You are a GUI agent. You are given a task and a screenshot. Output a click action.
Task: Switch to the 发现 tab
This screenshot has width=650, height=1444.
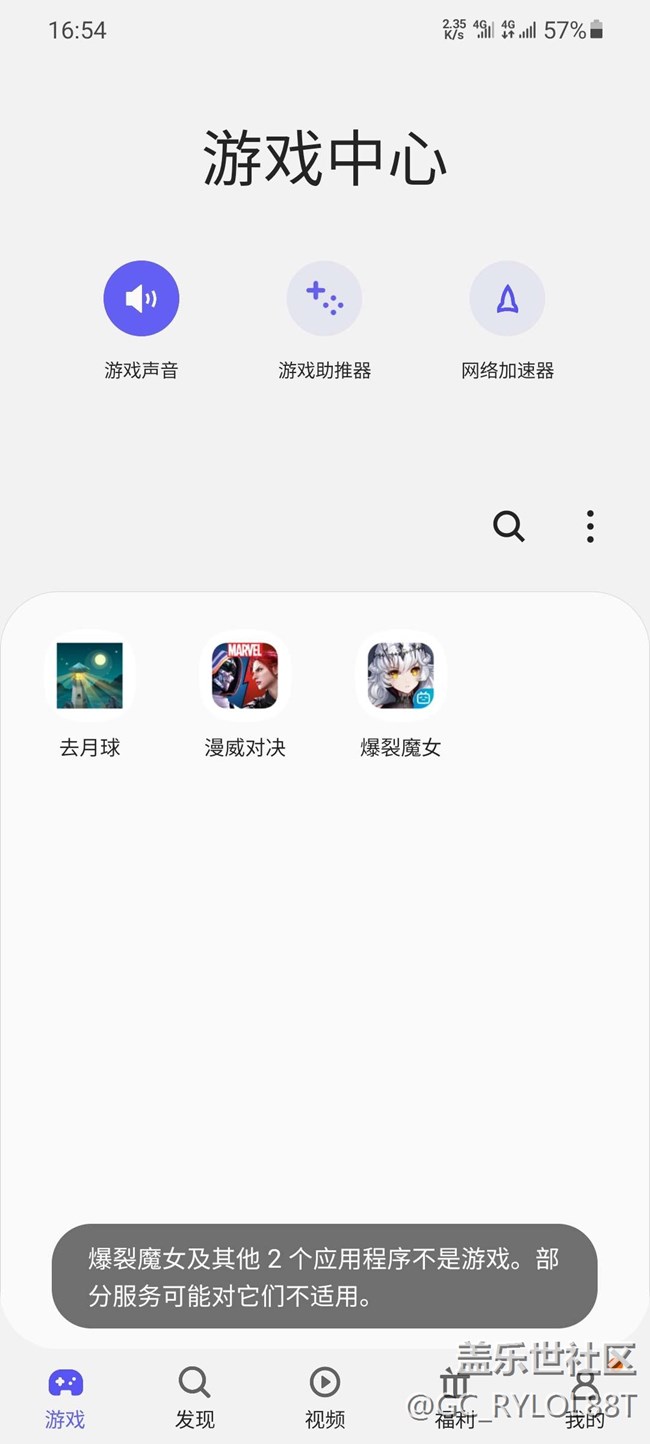click(x=194, y=1397)
